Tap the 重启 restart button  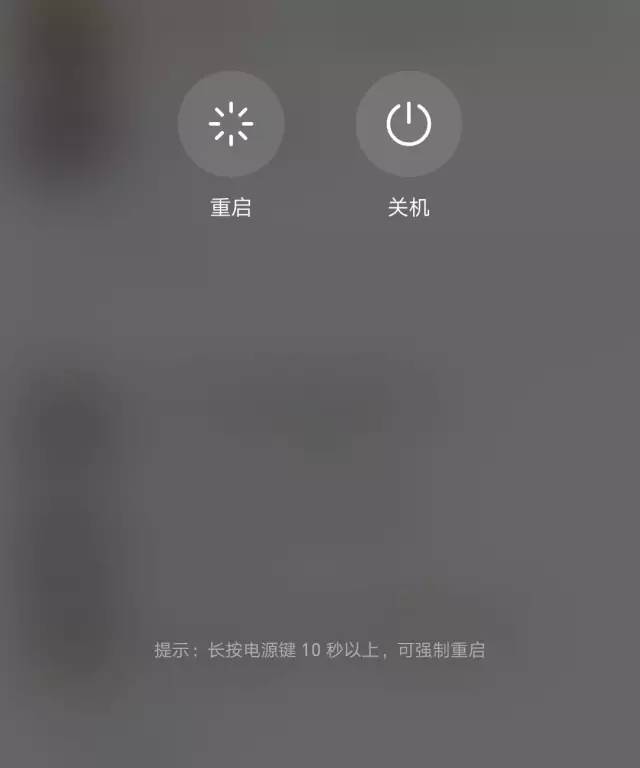pos(231,124)
